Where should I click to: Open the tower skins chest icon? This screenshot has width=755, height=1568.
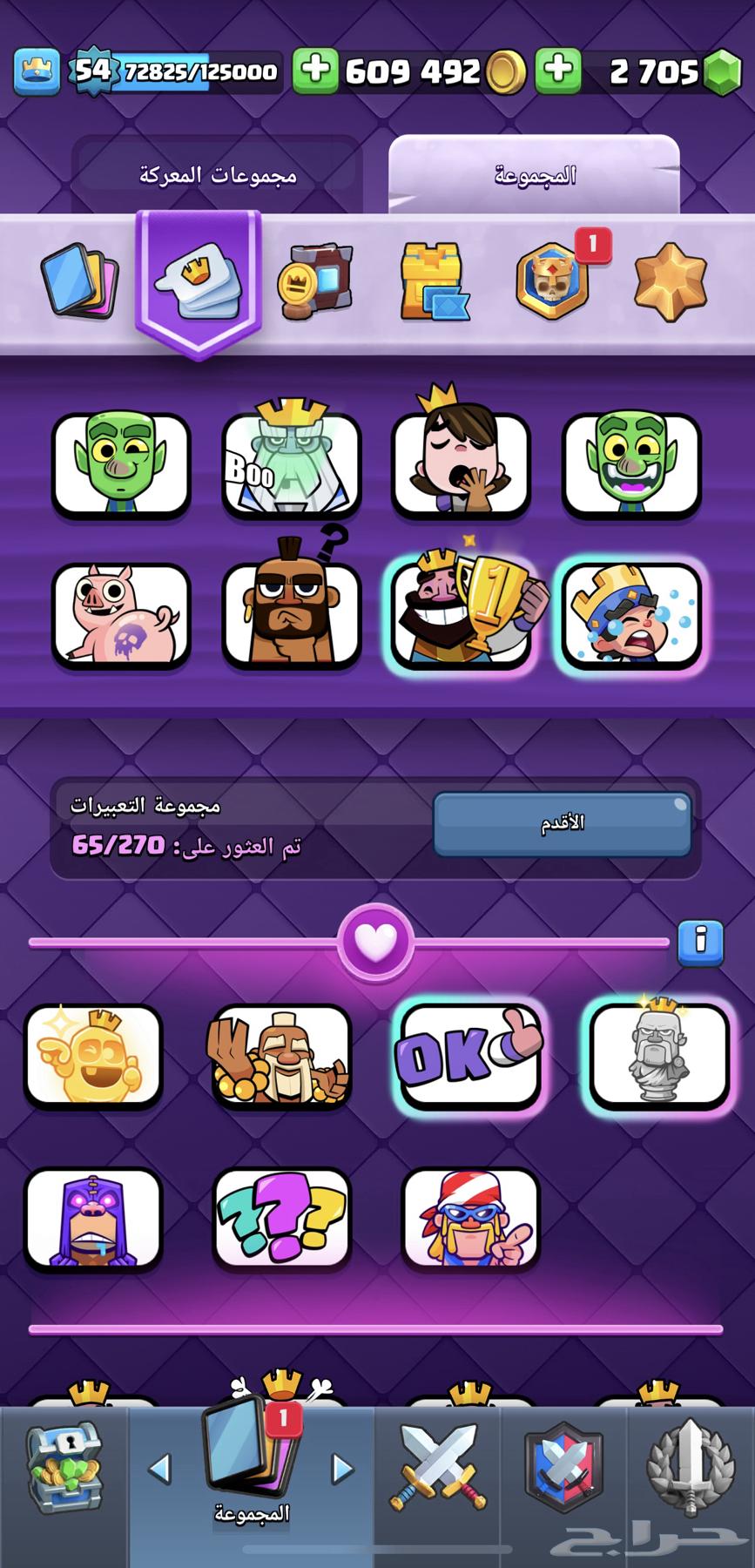(x=435, y=279)
